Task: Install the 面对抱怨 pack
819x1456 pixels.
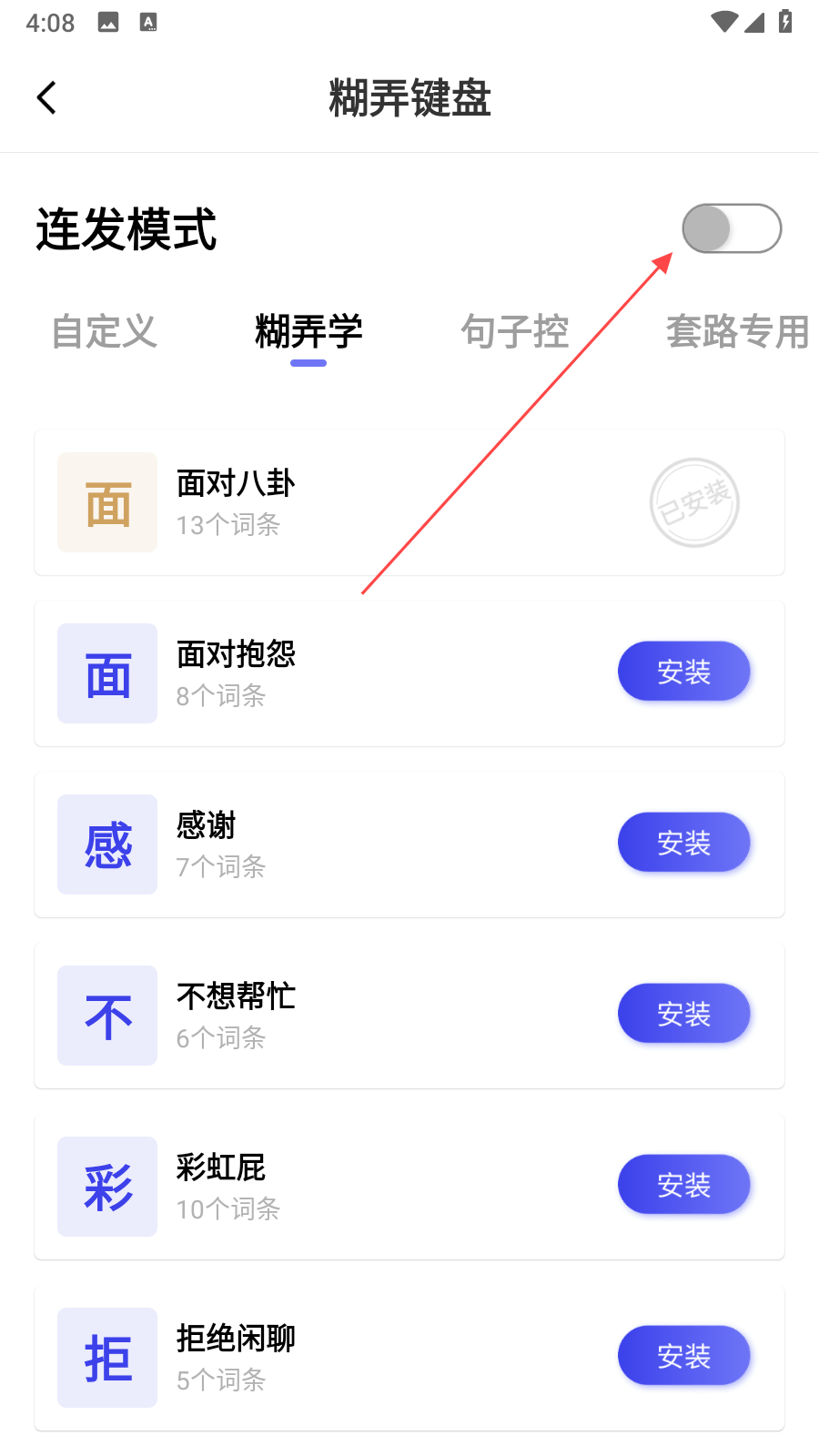Action: 683,672
